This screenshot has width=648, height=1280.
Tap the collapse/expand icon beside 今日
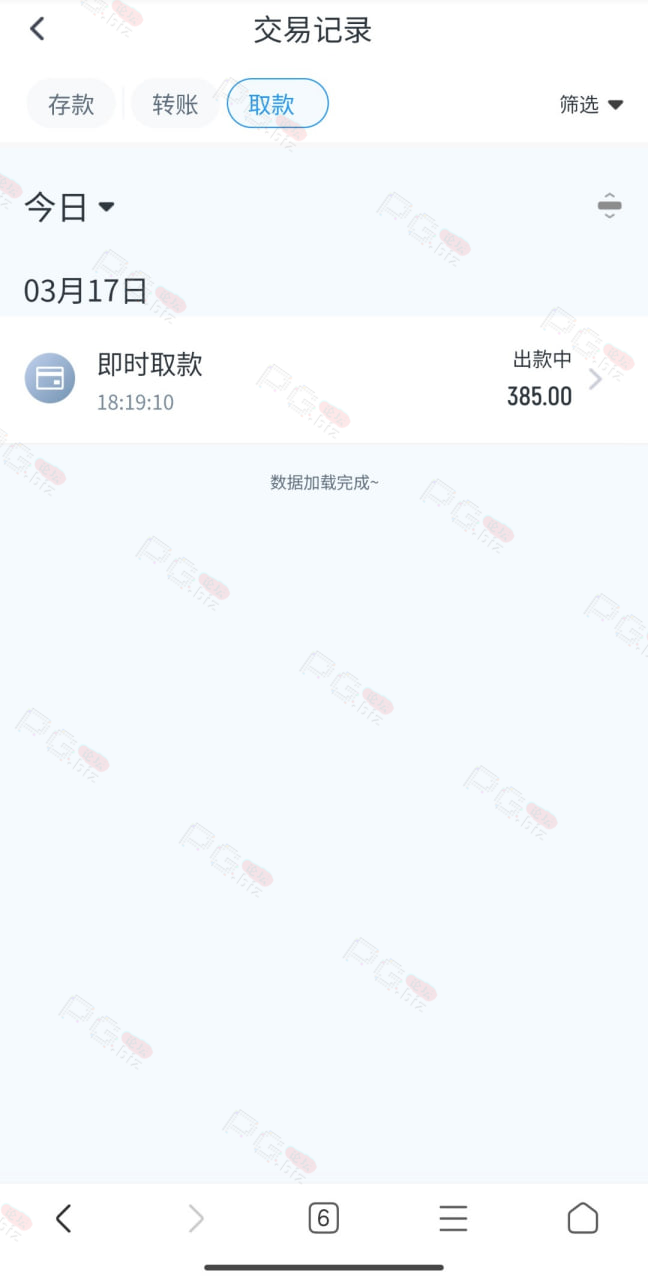point(609,206)
